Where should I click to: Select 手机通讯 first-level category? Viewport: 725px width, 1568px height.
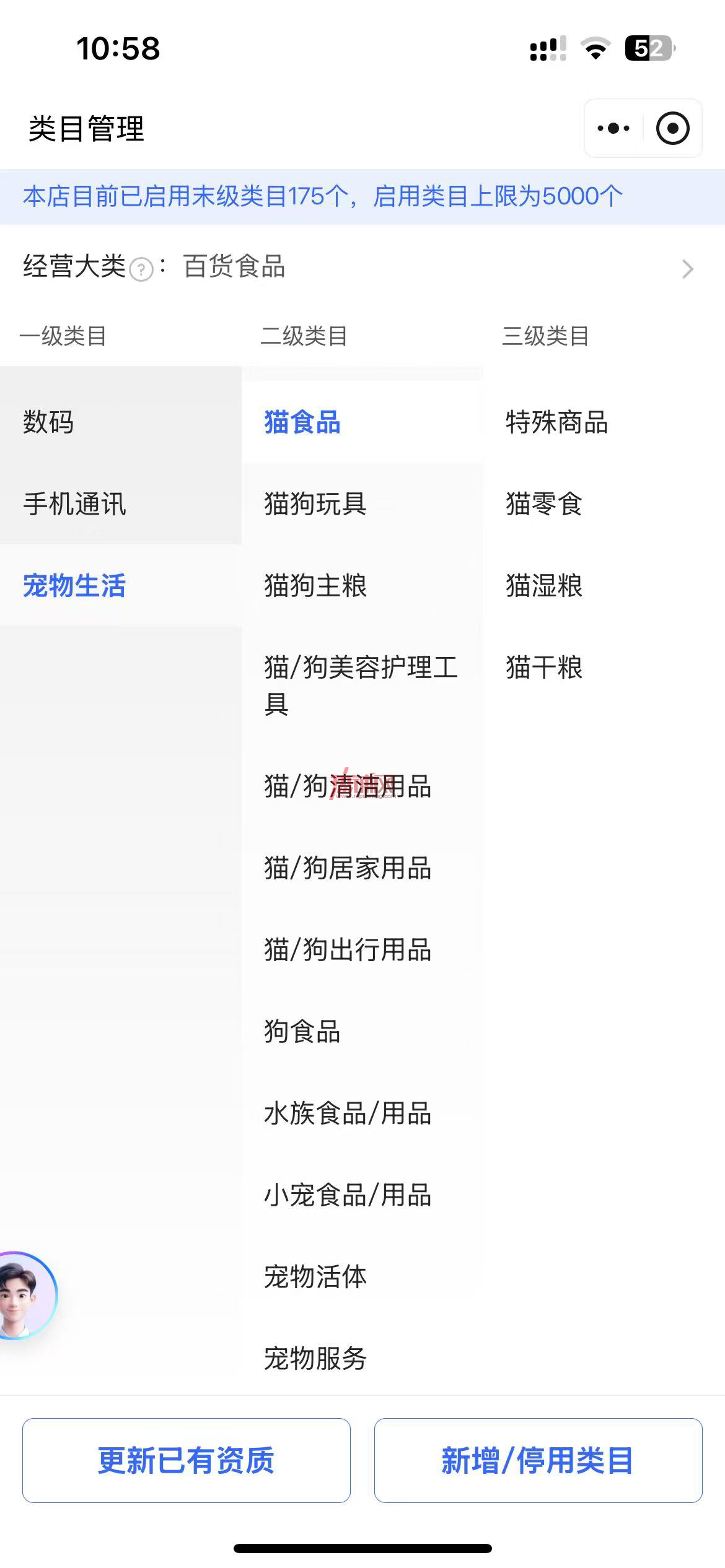(x=121, y=504)
